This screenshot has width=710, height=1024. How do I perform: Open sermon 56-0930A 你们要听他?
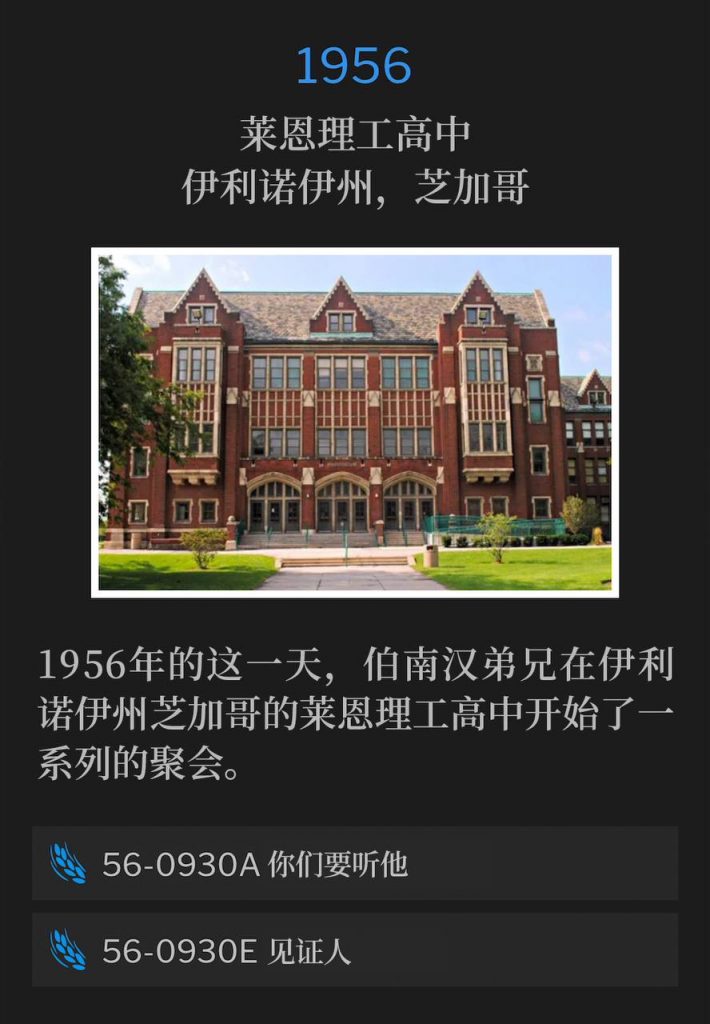pos(355,864)
